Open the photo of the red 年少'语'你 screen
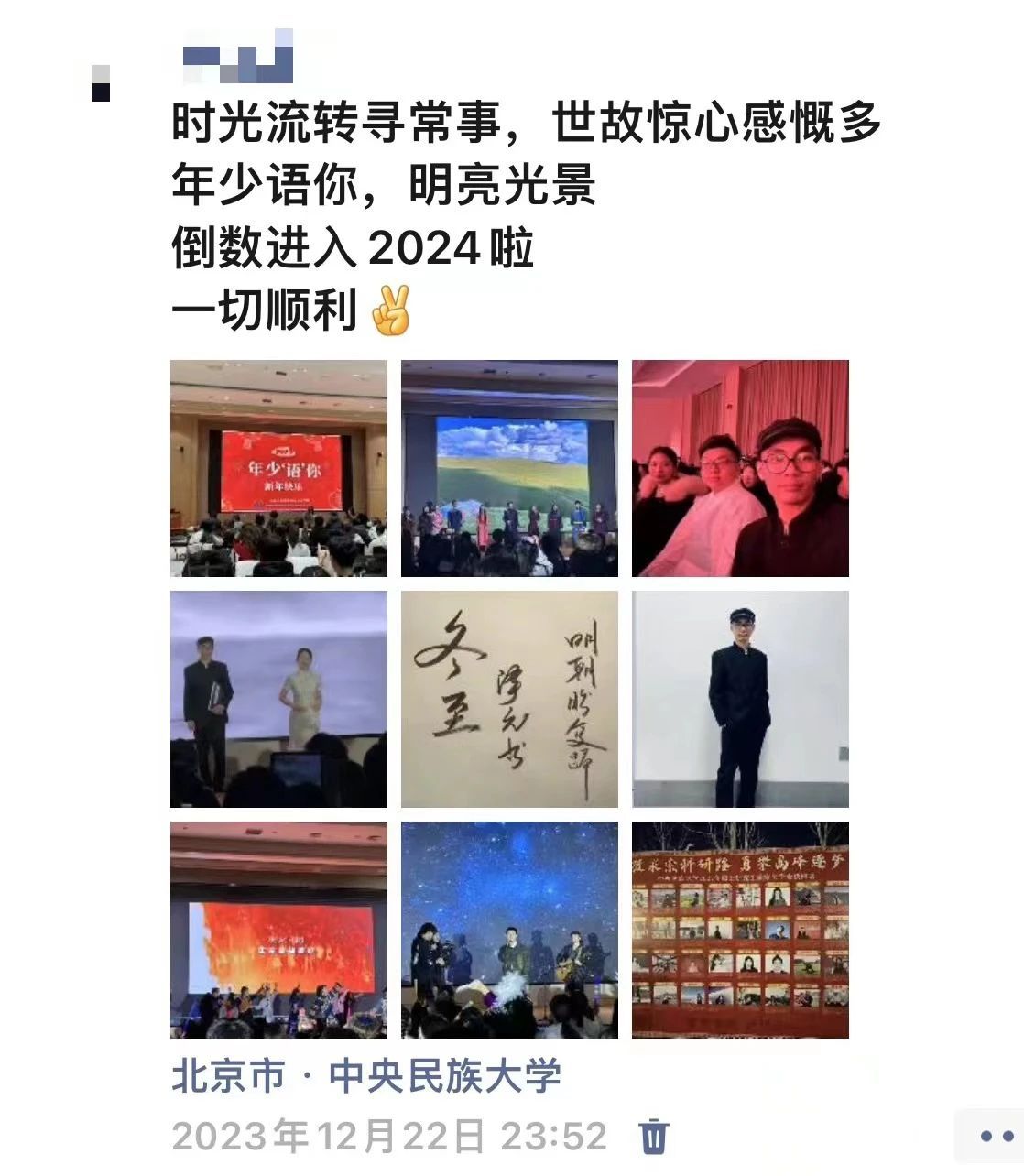The height and width of the screenshot is (1176, 1024). pos(278,468)
